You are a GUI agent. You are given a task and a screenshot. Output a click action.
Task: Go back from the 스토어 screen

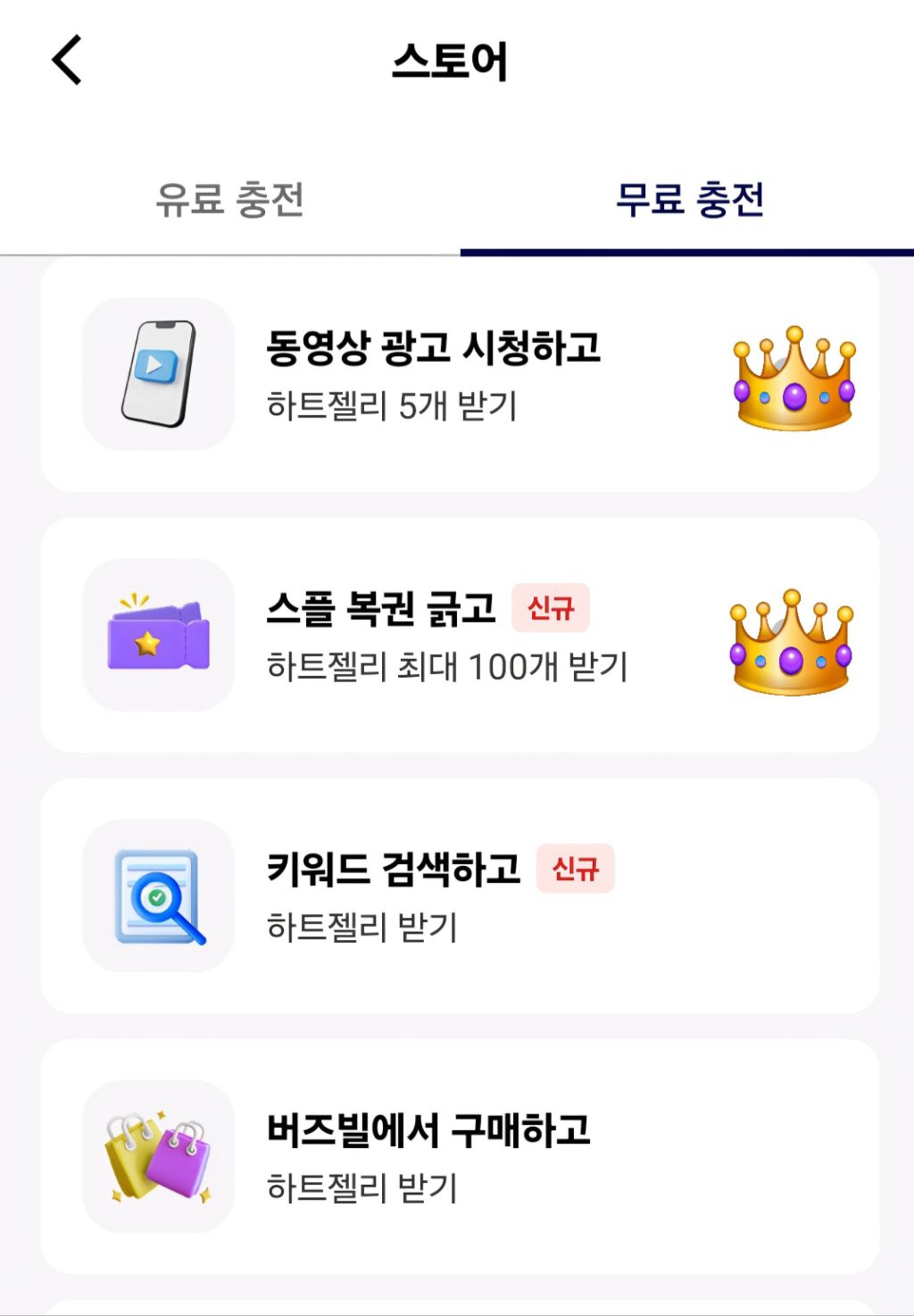(x=67, y=60)
